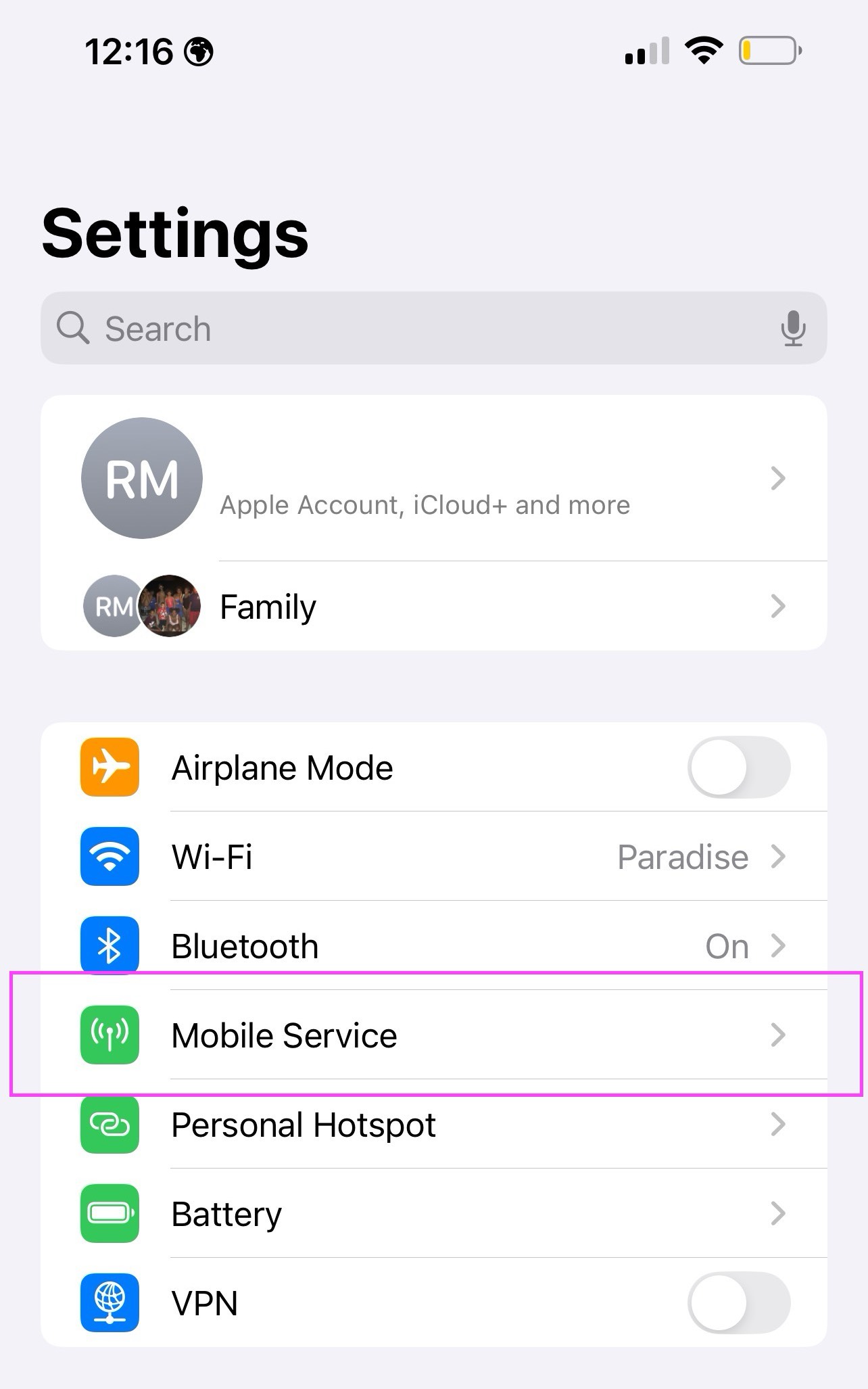Open Bluetooth settings

click(433, 946)
